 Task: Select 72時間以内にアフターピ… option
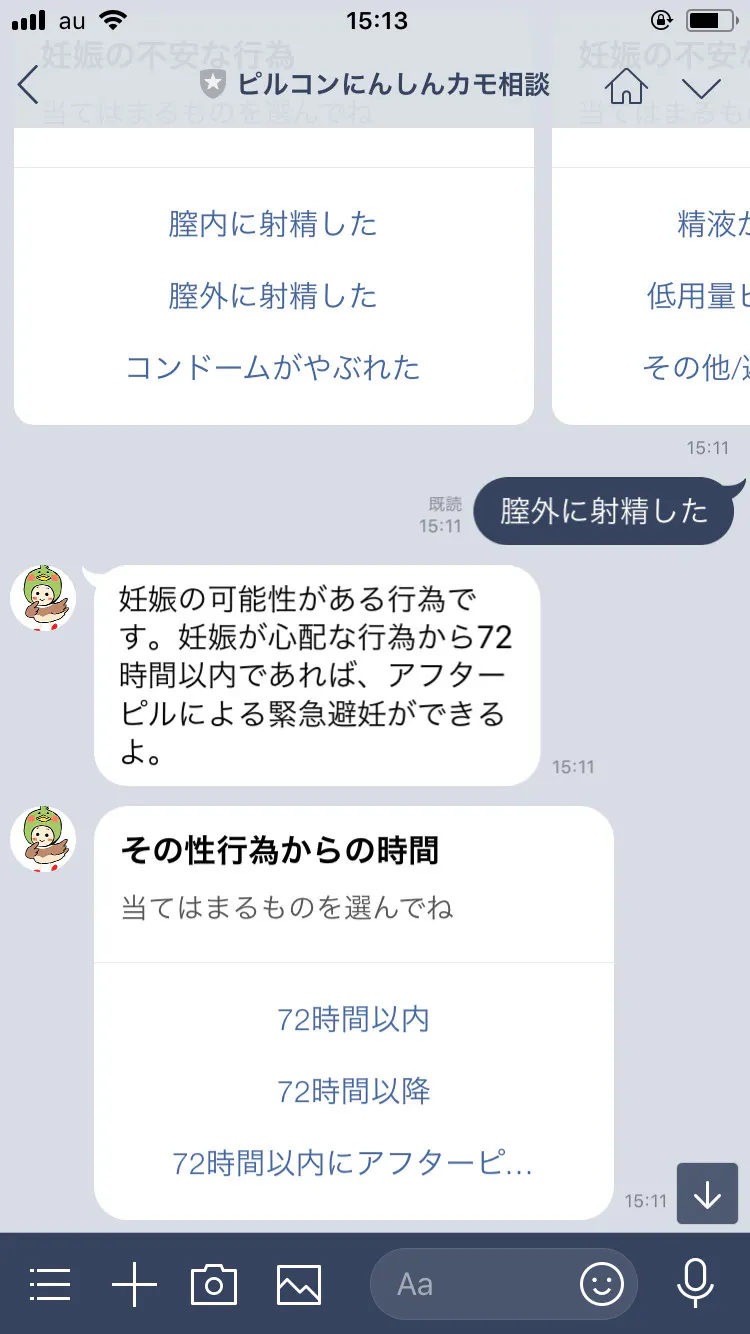coord(353,1163)
